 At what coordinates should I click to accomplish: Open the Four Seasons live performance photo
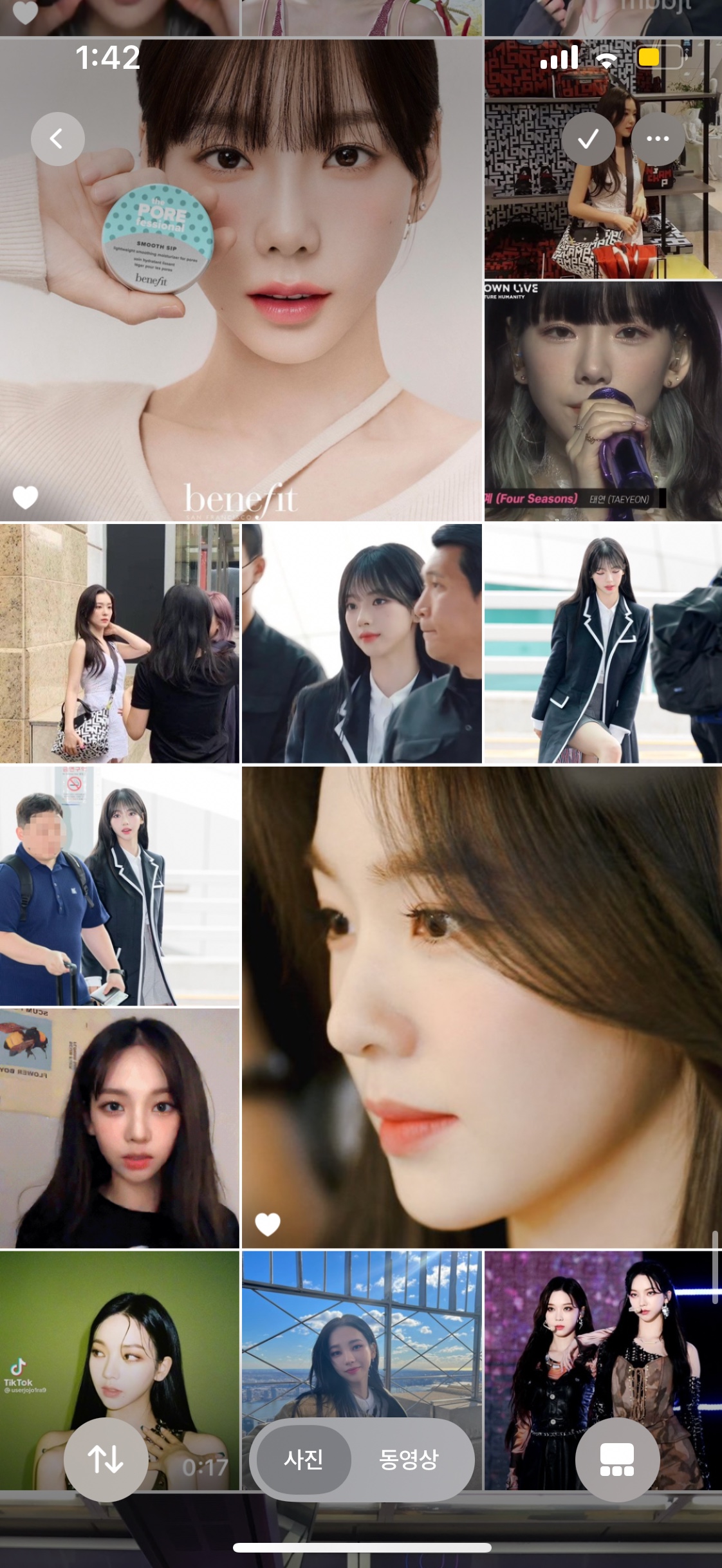(602, 400)
